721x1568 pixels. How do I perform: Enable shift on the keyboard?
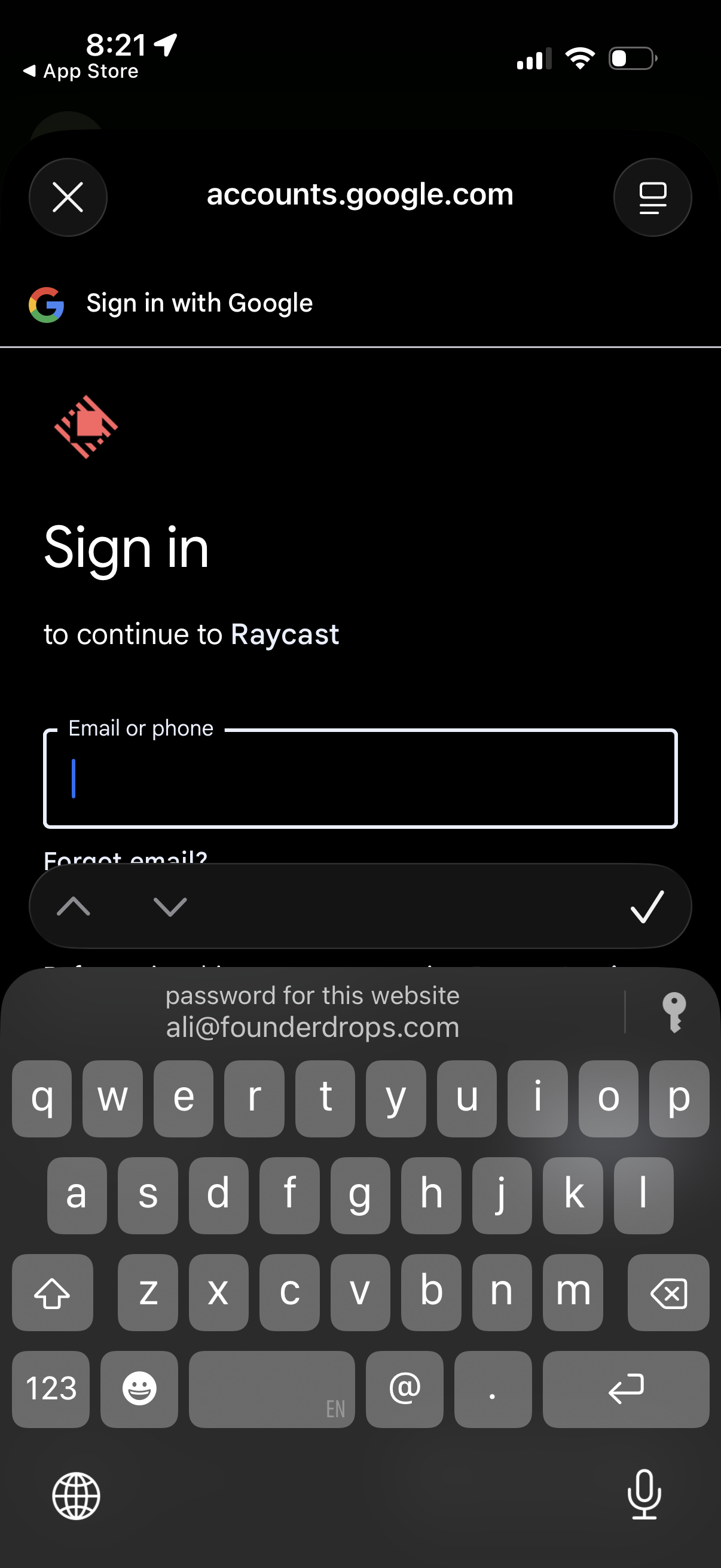point(53,1292)
